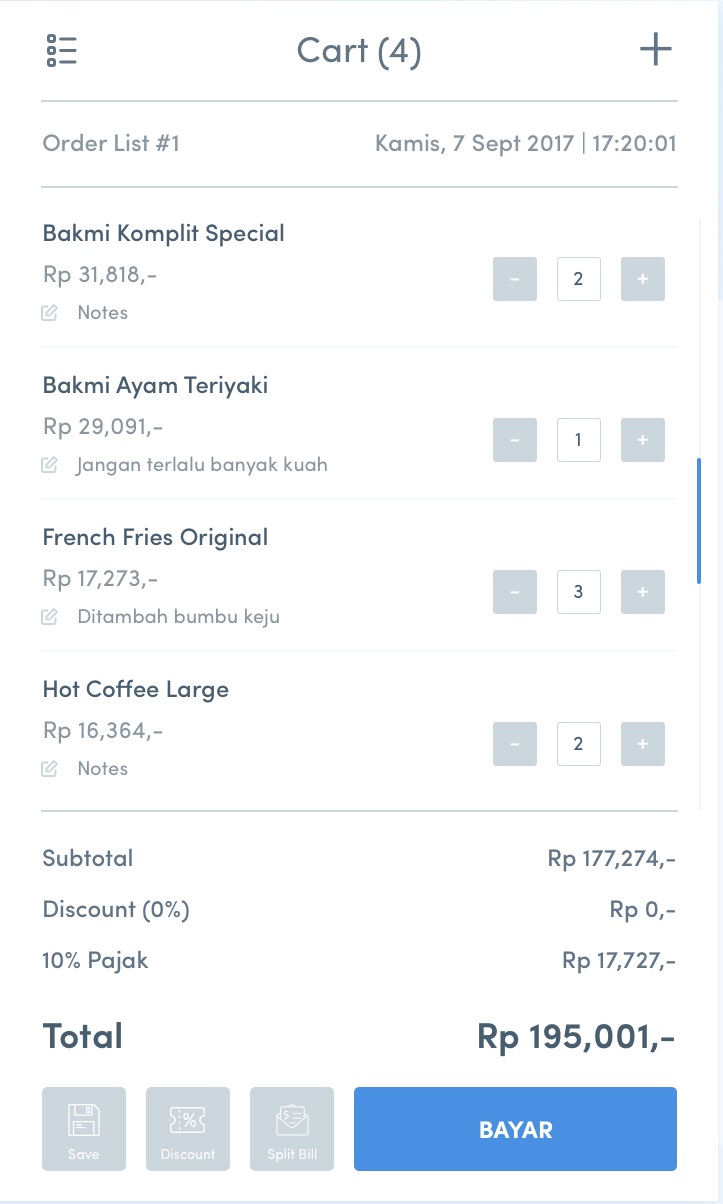723x1204 pixels.
Task: Apply a Discount to the order
Action: pyautogui.click(x=188, y=1129)
